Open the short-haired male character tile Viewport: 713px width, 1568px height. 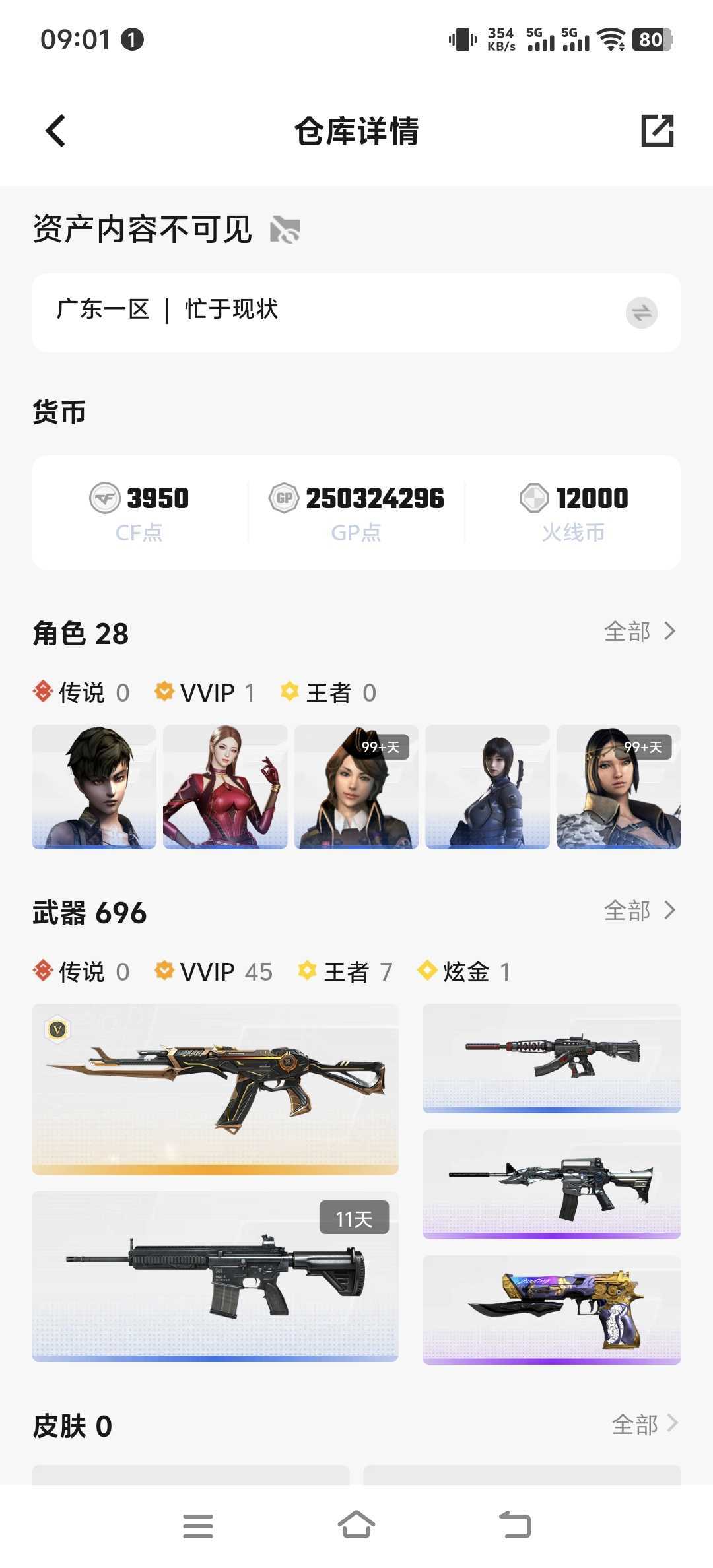coord(94,787)
